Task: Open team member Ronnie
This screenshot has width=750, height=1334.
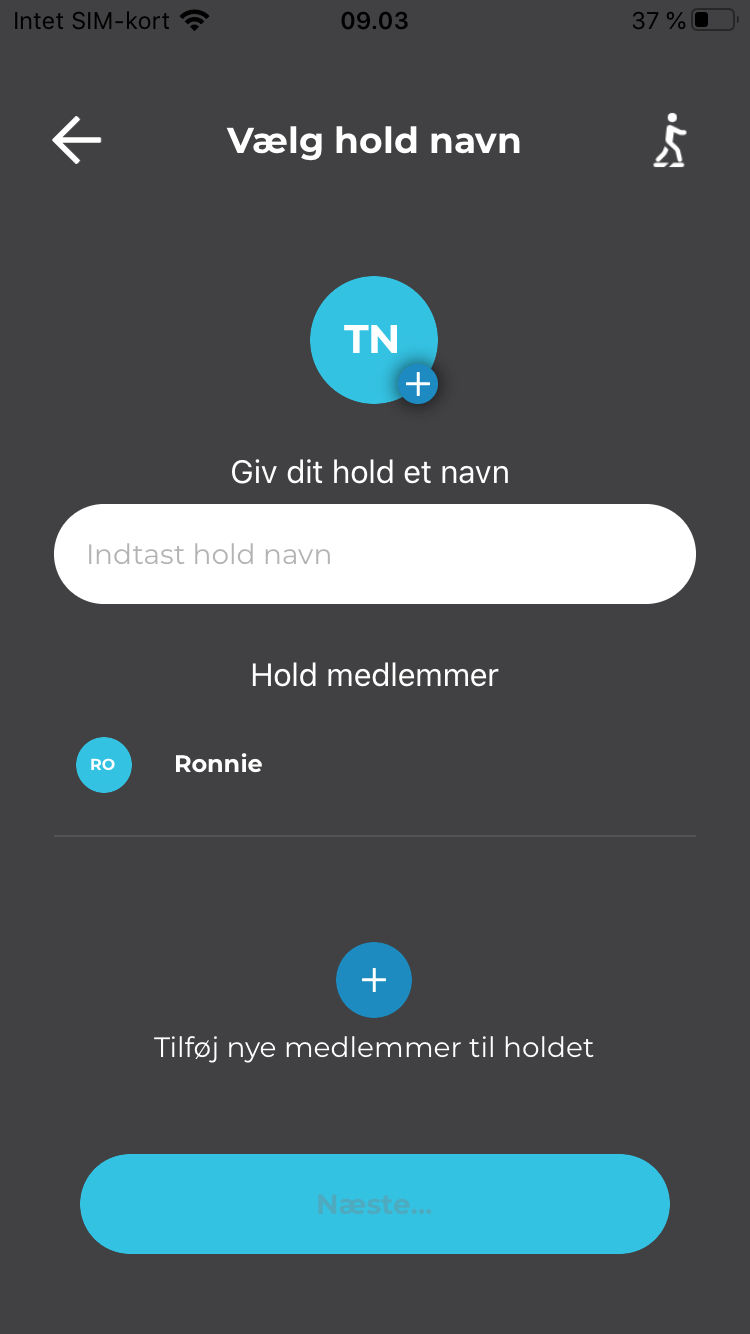Action: (x=375, y=765)
